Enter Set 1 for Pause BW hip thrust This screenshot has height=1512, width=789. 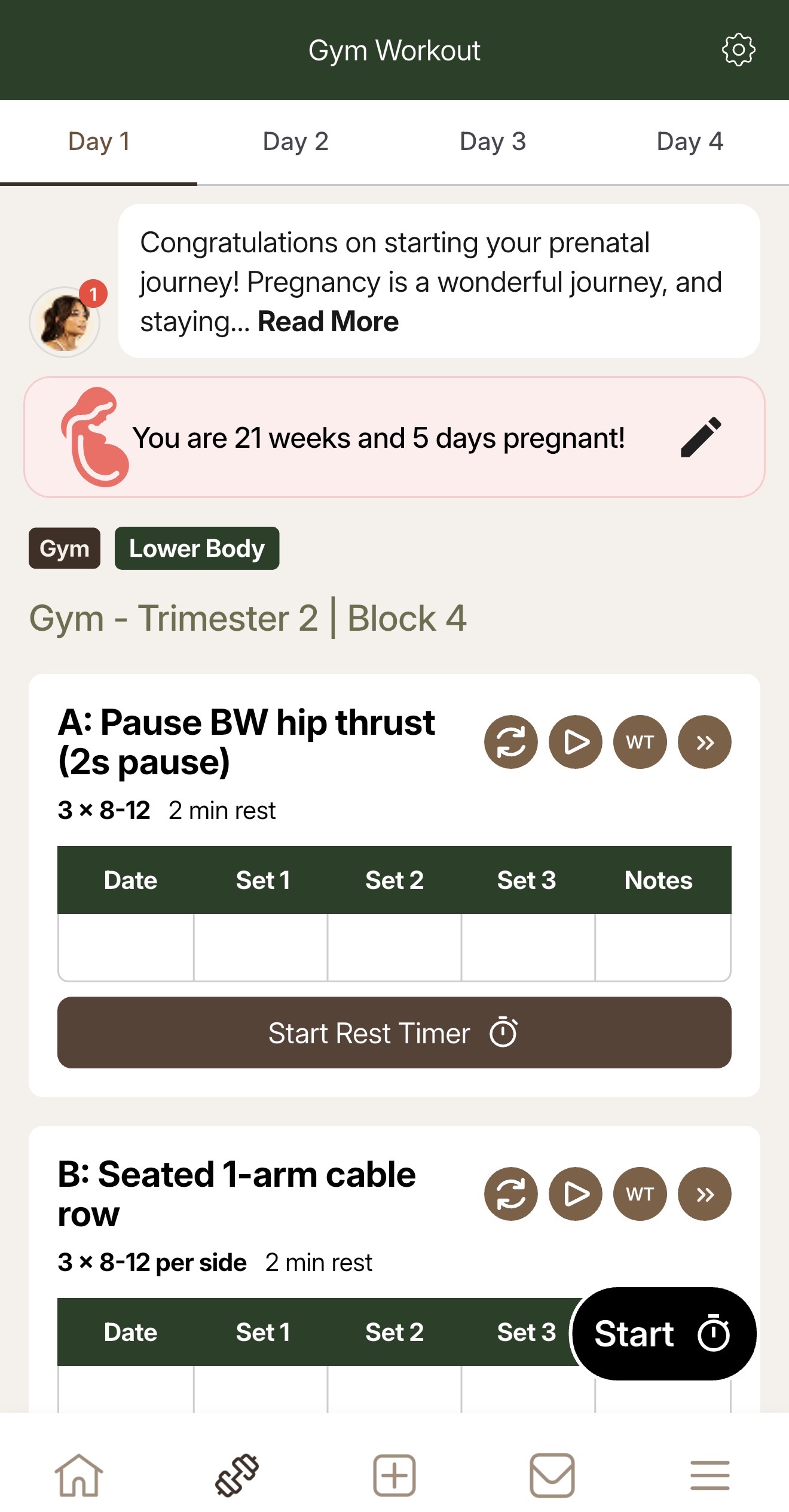(x=261, y=947)
